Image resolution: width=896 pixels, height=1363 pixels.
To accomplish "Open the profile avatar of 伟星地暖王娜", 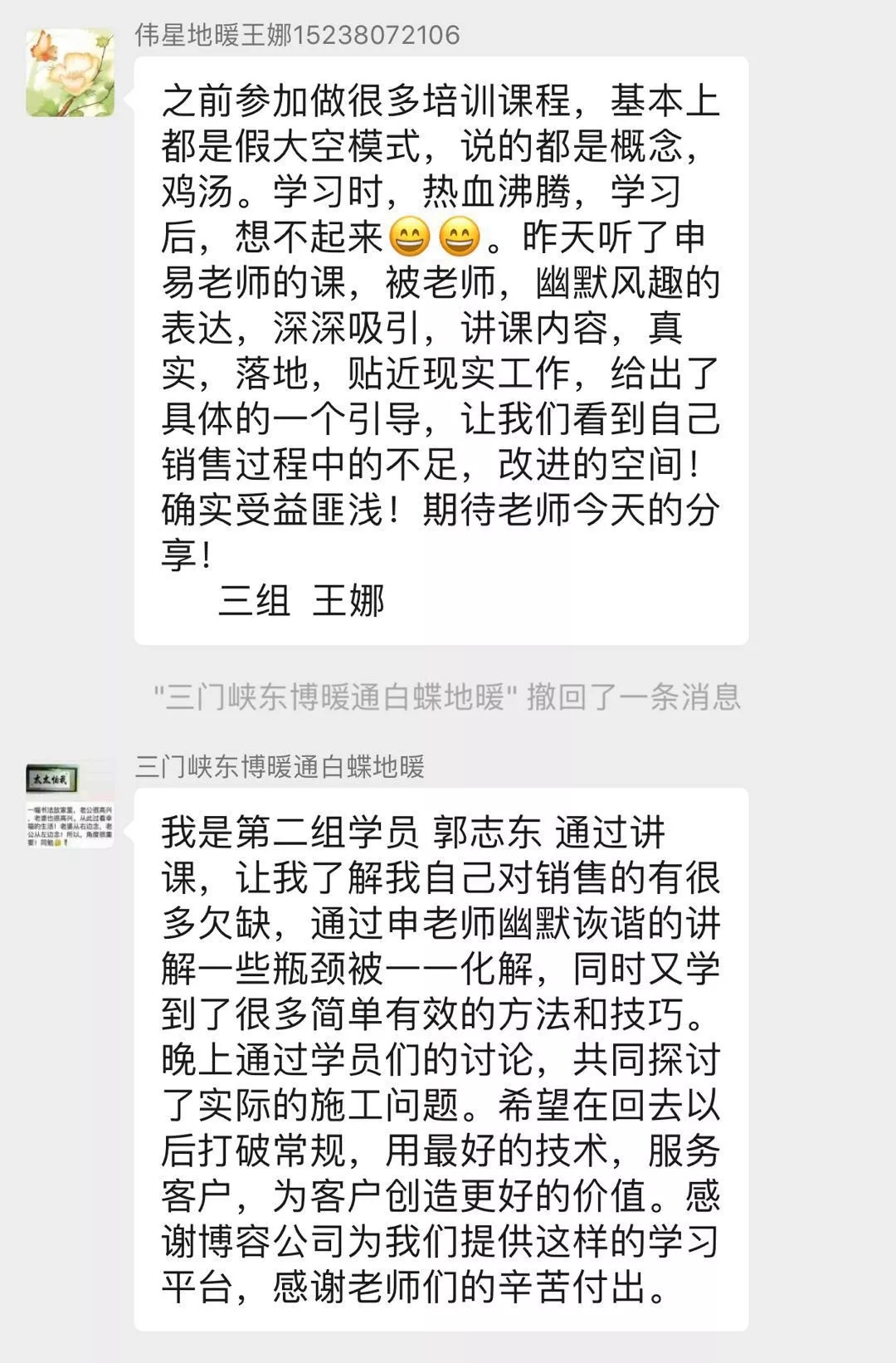I will (x=70, y=72).
